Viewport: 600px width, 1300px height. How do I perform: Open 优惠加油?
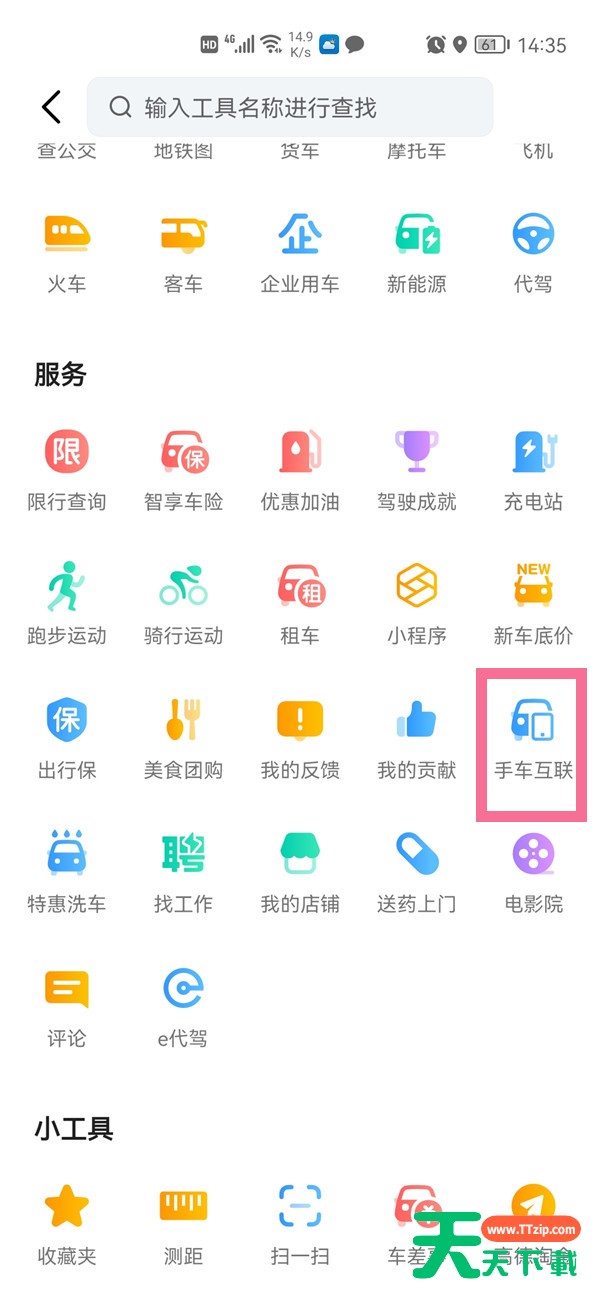click(300, 470)
